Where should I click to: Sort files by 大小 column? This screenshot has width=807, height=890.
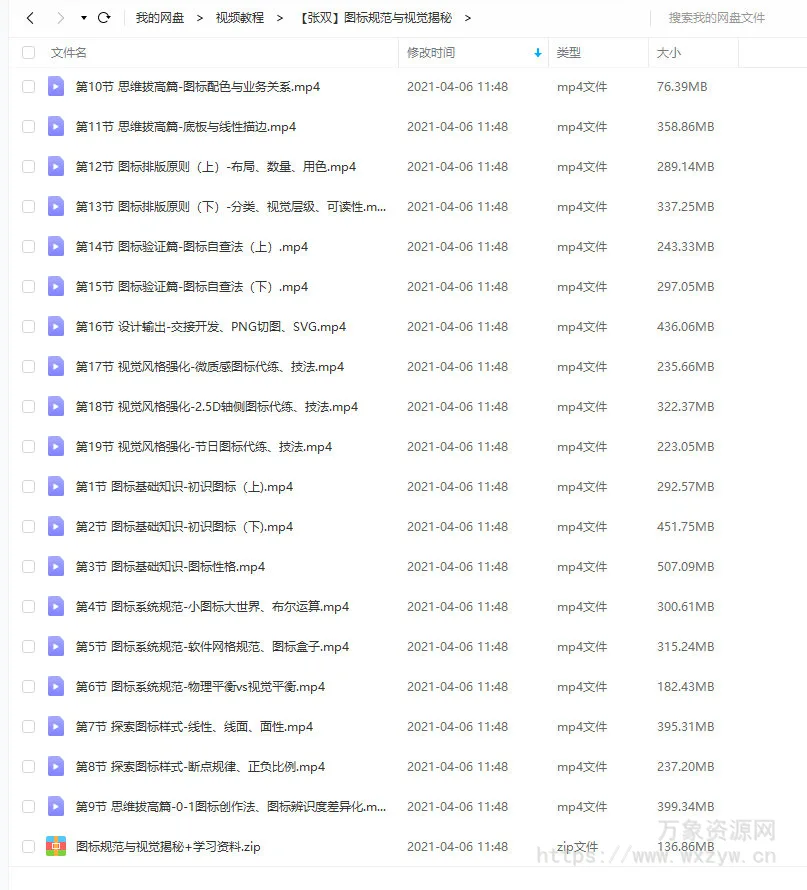click(x=669, y=53)
